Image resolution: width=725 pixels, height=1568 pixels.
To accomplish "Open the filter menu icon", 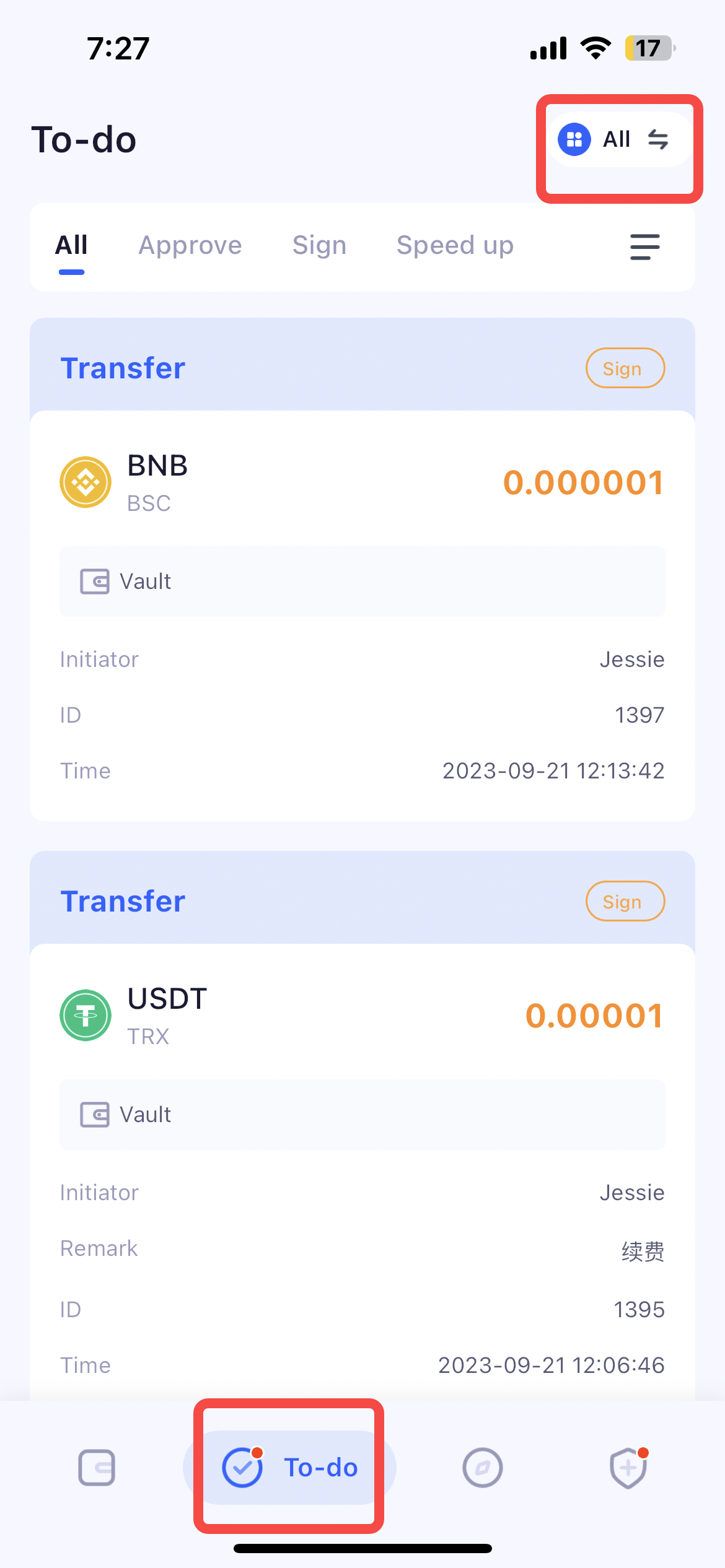I will coord(644,246).
